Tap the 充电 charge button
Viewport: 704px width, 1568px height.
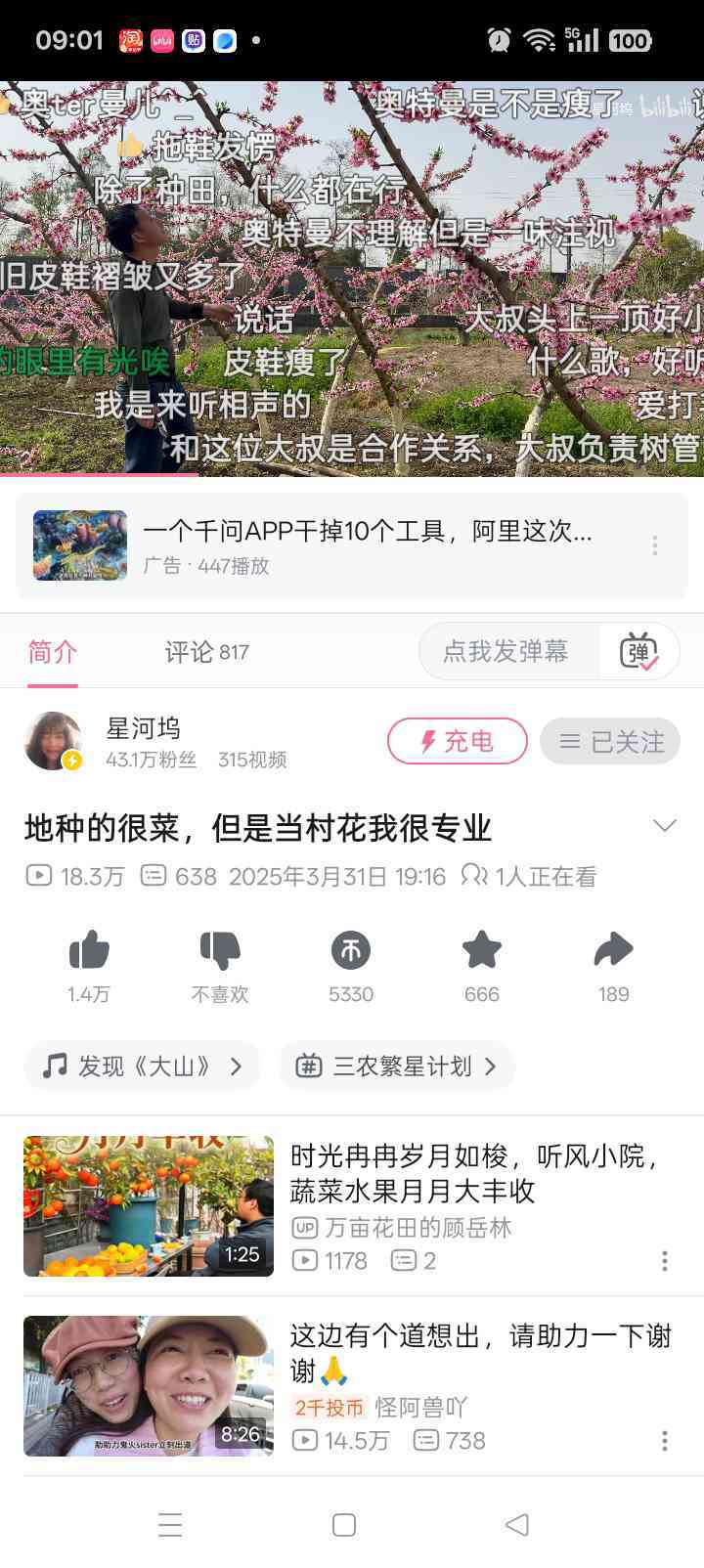tap(458, 742)
